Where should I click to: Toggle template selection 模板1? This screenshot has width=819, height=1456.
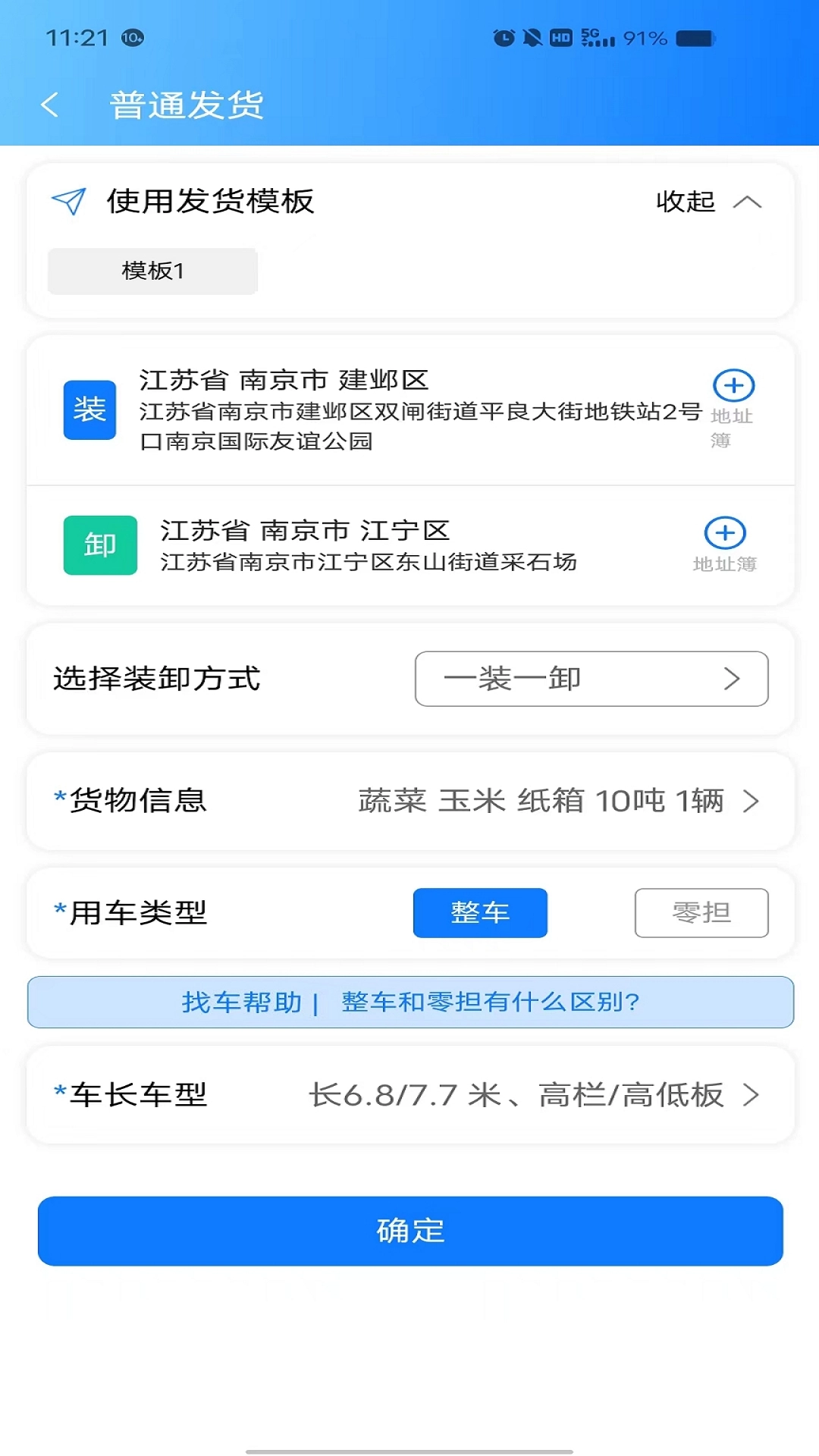[151, 271]
